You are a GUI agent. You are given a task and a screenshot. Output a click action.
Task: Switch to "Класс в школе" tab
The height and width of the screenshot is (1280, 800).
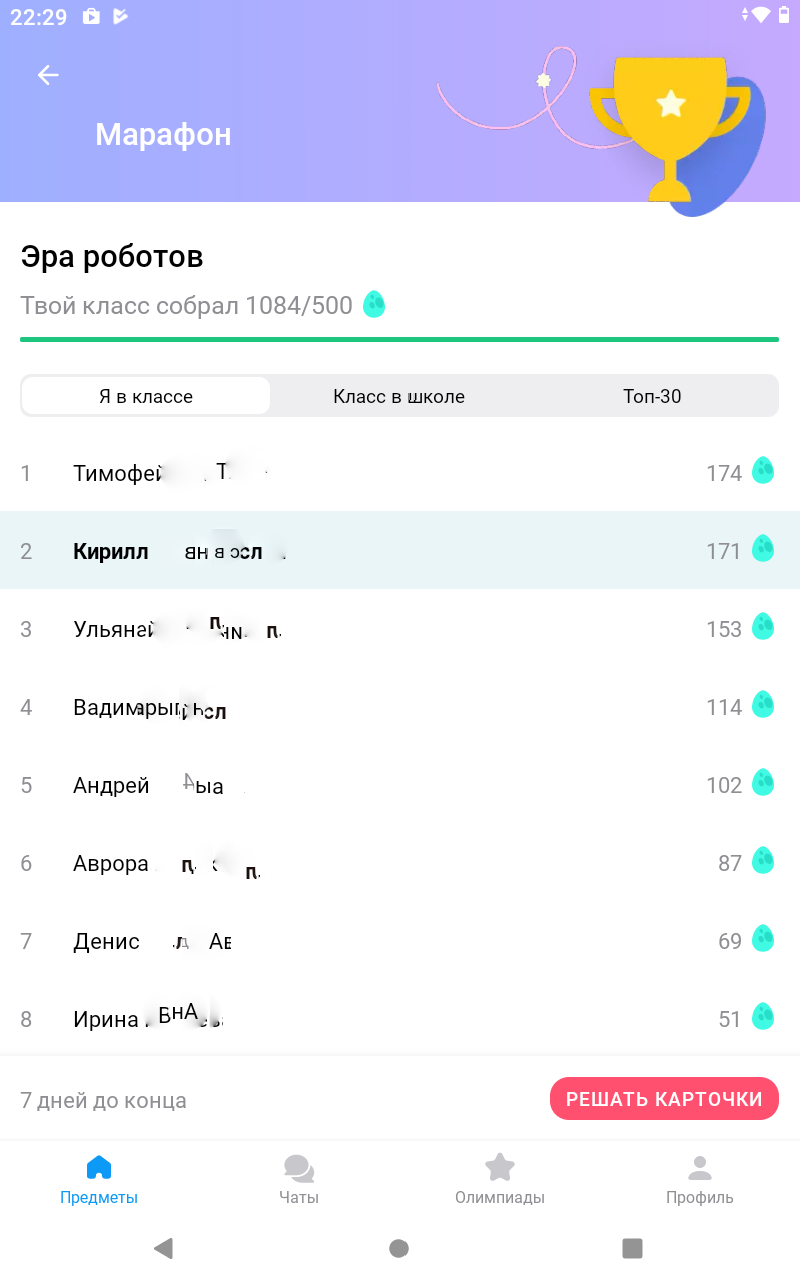399,396
